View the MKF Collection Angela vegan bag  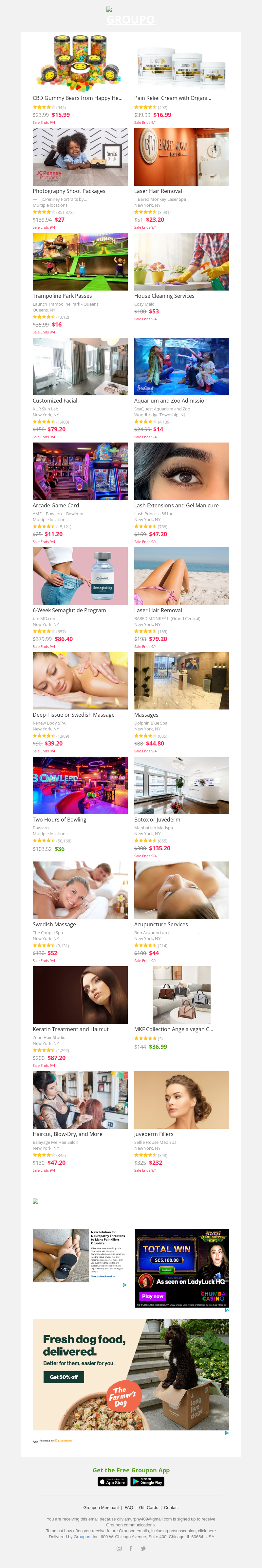coord(174,1029)
